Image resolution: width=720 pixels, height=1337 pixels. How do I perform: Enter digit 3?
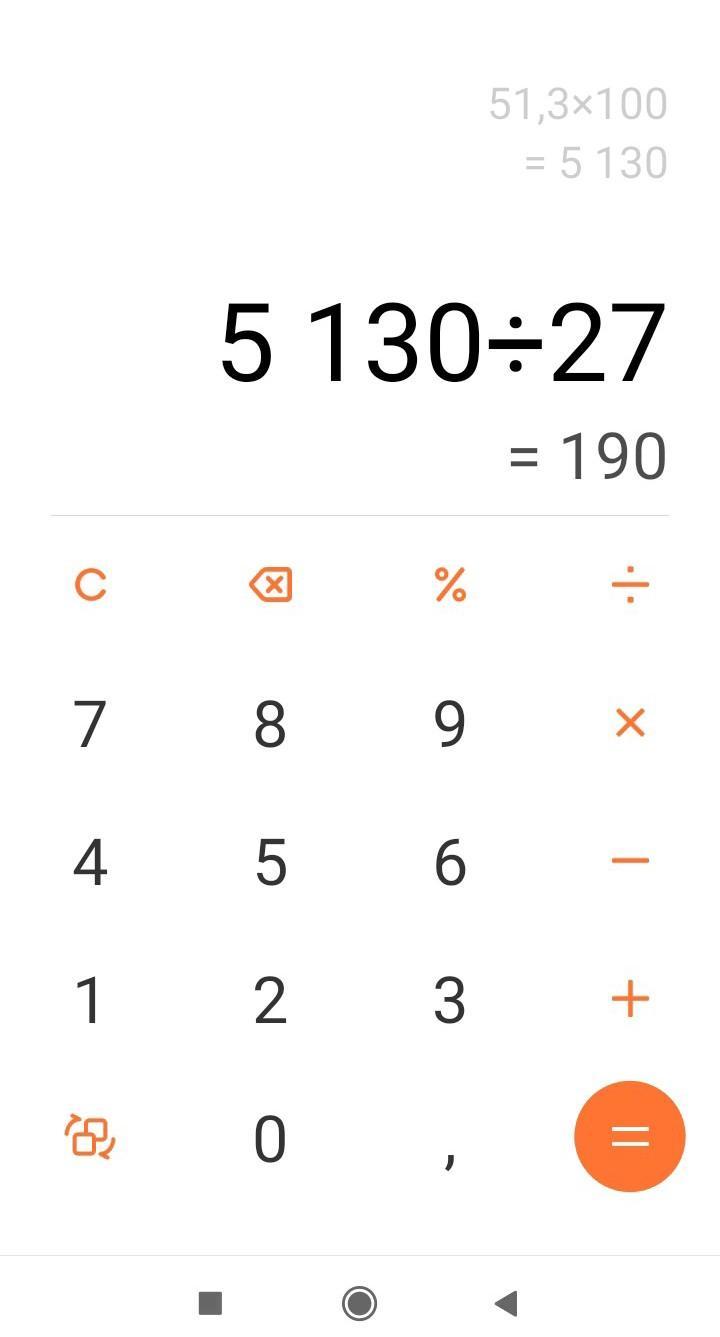coord(450,1000)
